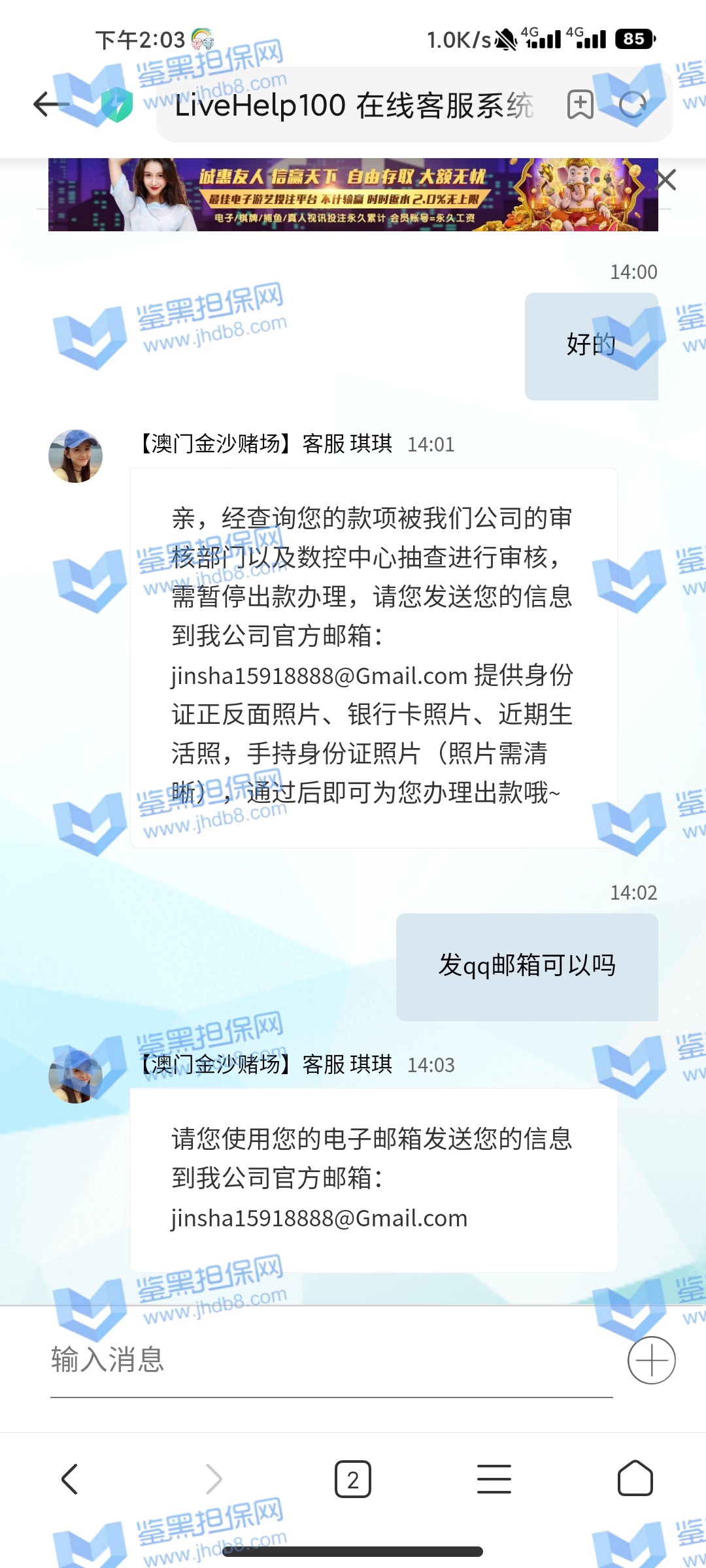Go forward with the browser forward arrow
Image resolution: width=706 pixels, height=1568 pixels.
tap(214, 1479)
